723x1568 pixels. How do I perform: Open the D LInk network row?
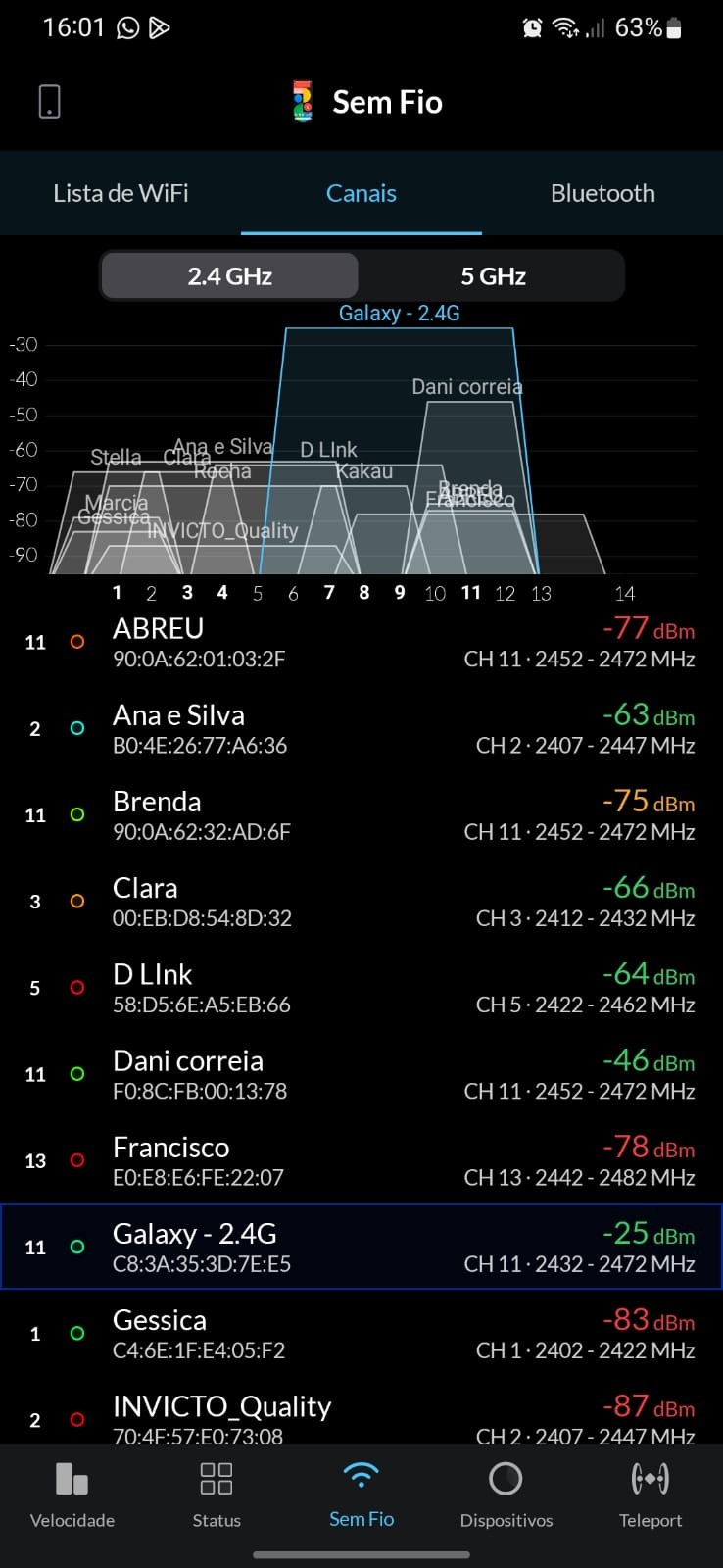(361, 987)
